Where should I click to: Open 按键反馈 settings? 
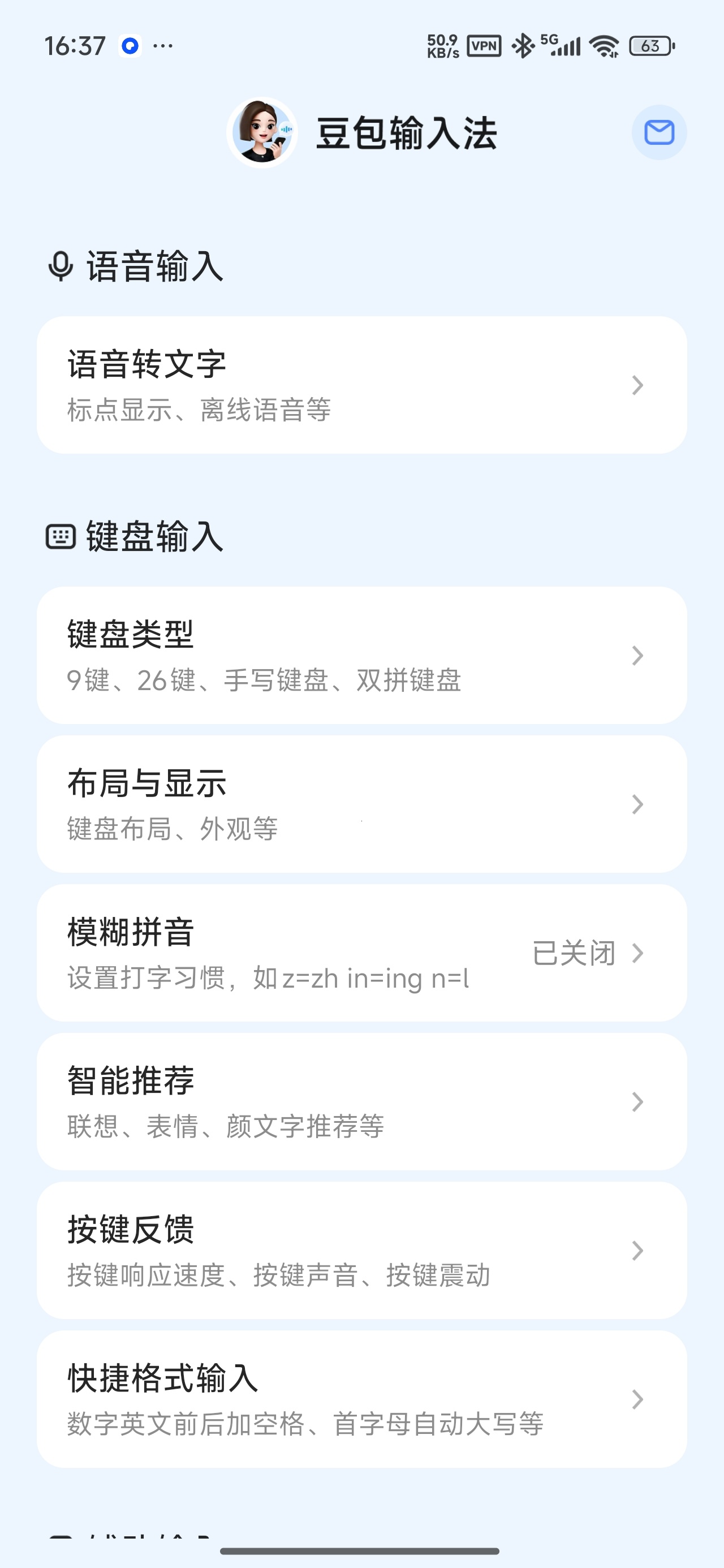[x=361, y=1250]
